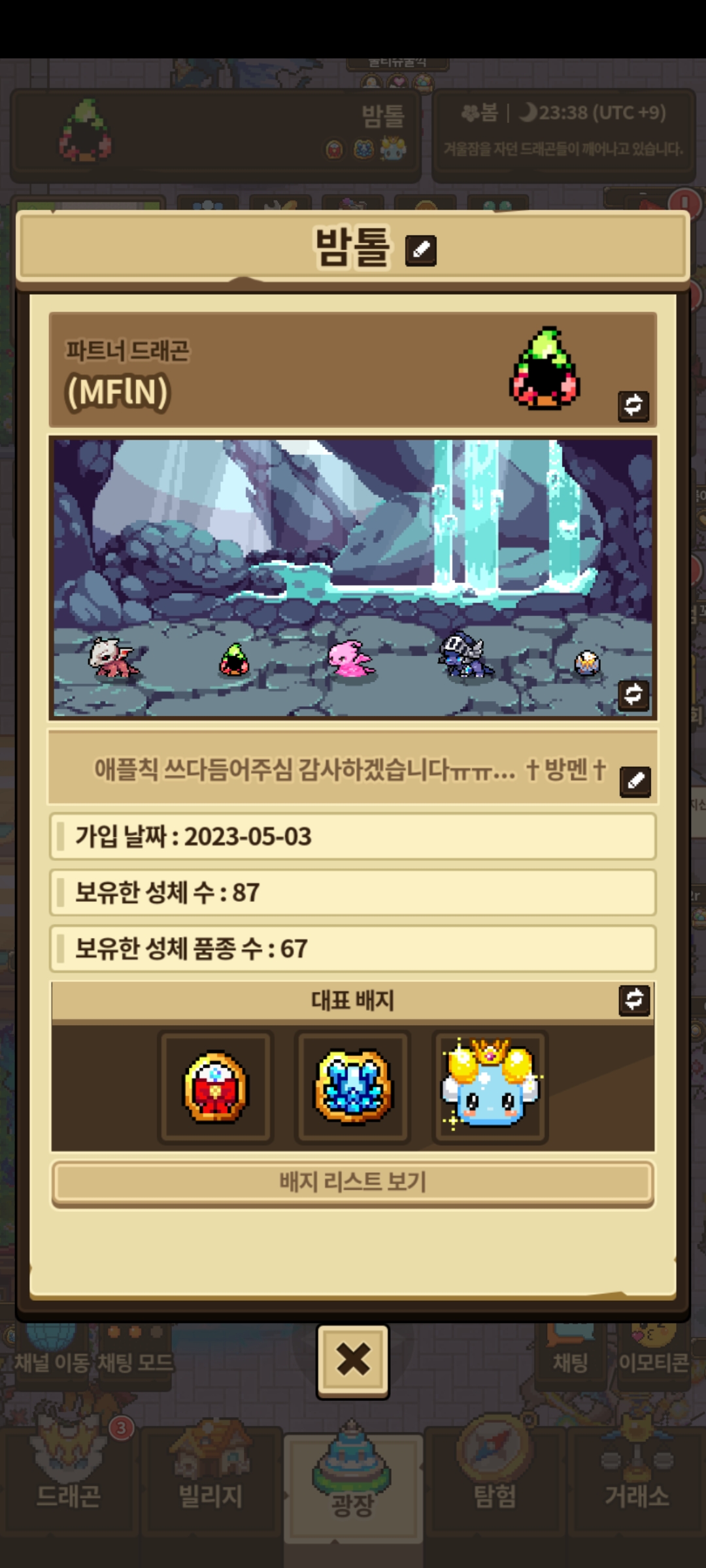Change the partner dragon with swap icon
The height and width of the screenshot is (1568, 706).
(633, 405)
